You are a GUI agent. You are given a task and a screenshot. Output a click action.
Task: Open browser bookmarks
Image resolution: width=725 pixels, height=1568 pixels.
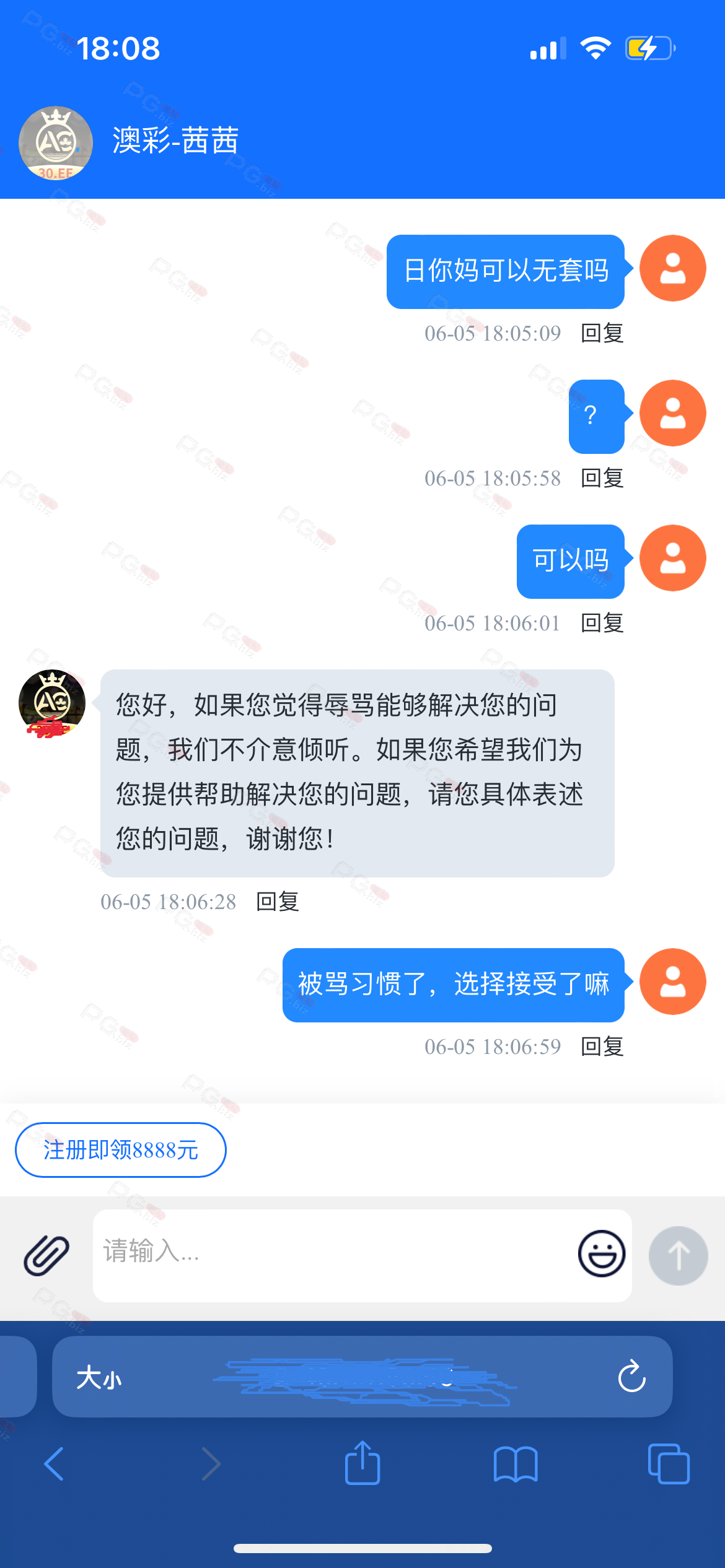click(x=516, y=1465)
